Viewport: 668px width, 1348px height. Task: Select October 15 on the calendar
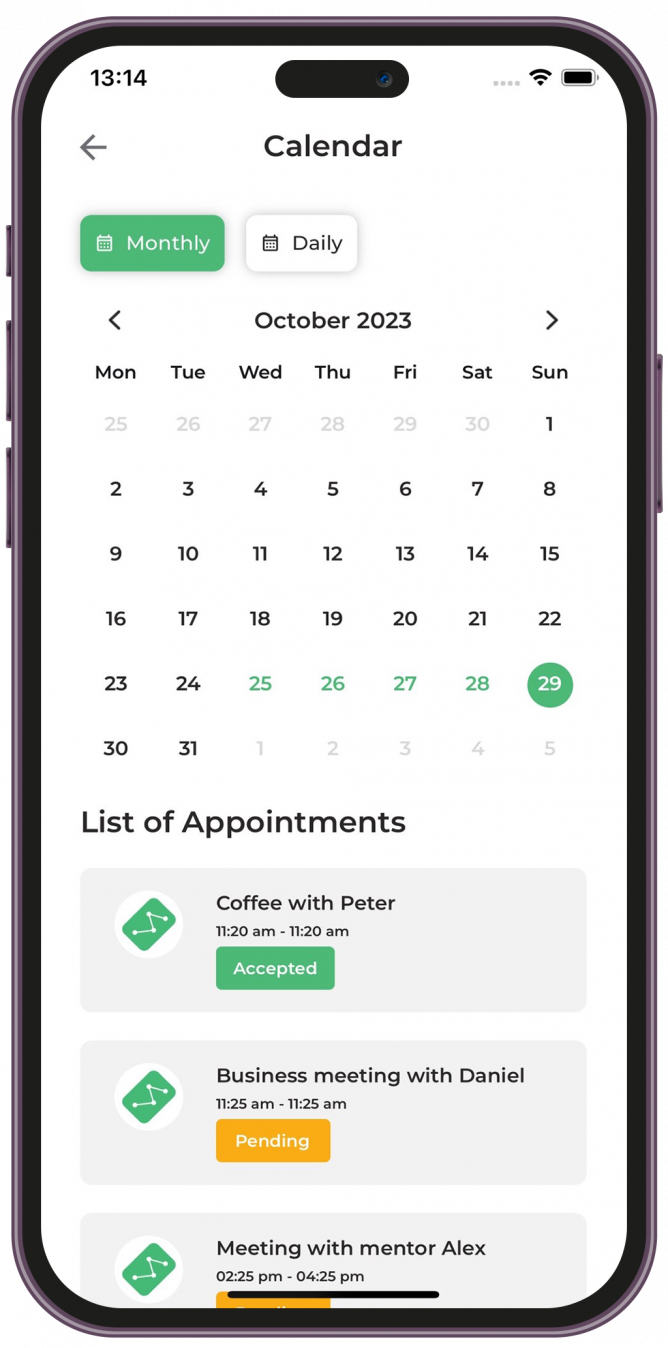pos(550,554)
